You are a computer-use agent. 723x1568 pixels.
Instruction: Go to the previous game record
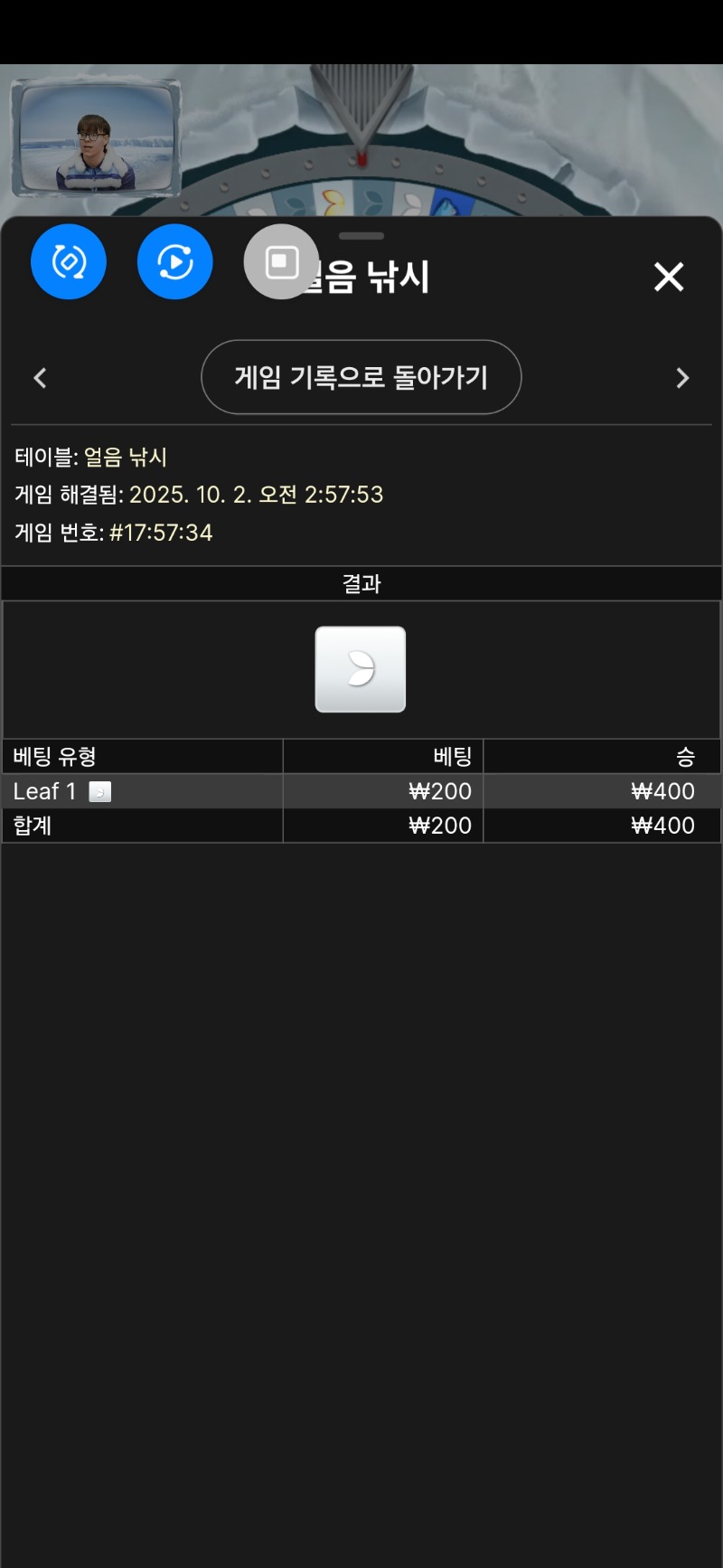[40, 378]
